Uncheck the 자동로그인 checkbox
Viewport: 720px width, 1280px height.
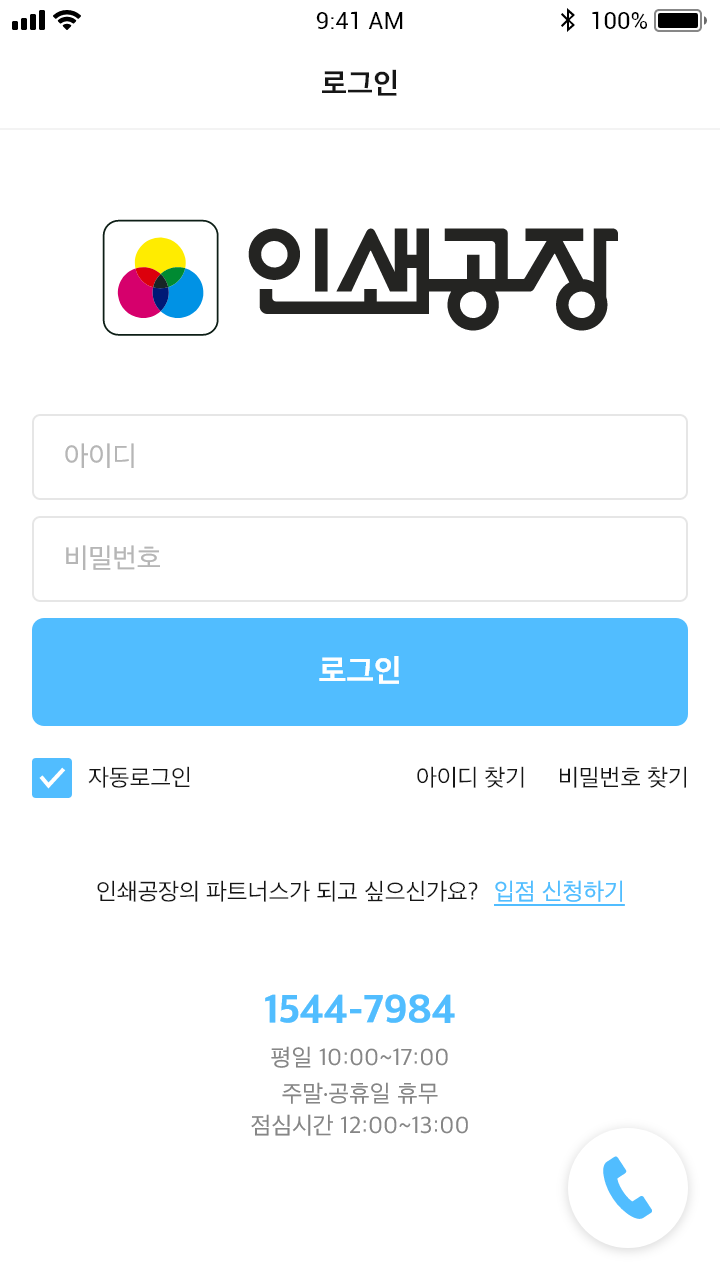coord(52,778)
